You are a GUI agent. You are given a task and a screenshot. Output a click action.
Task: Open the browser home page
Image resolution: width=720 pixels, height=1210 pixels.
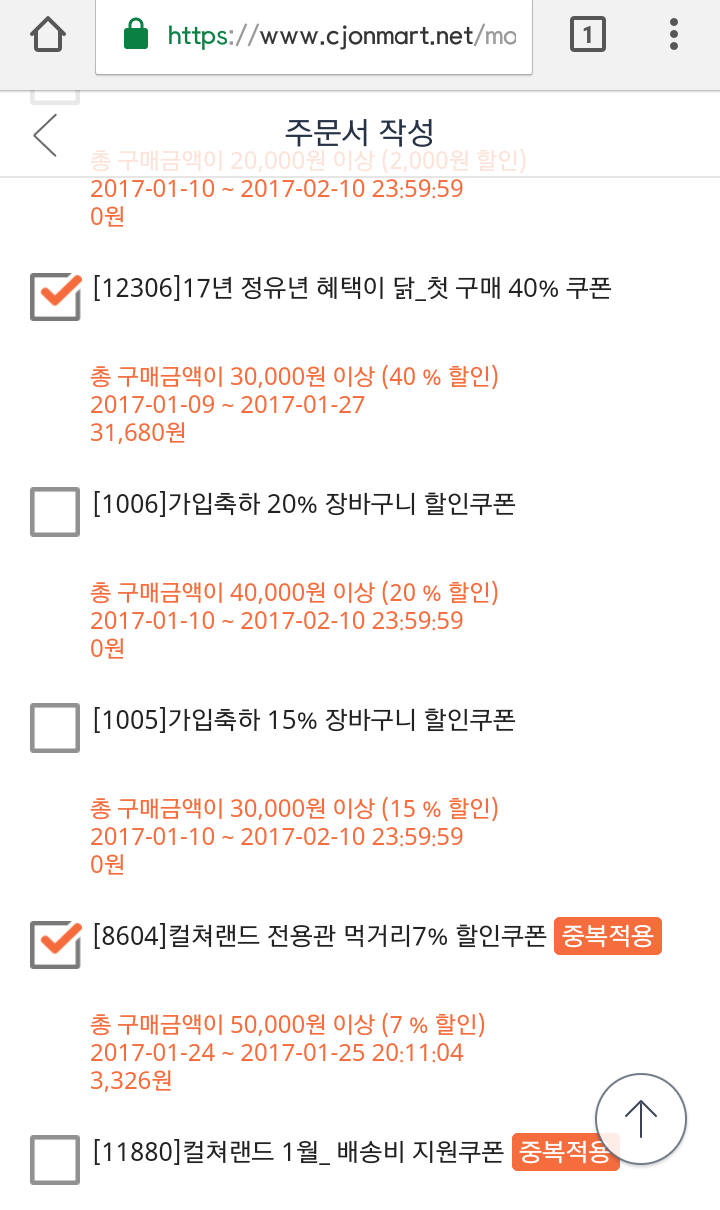47,36
